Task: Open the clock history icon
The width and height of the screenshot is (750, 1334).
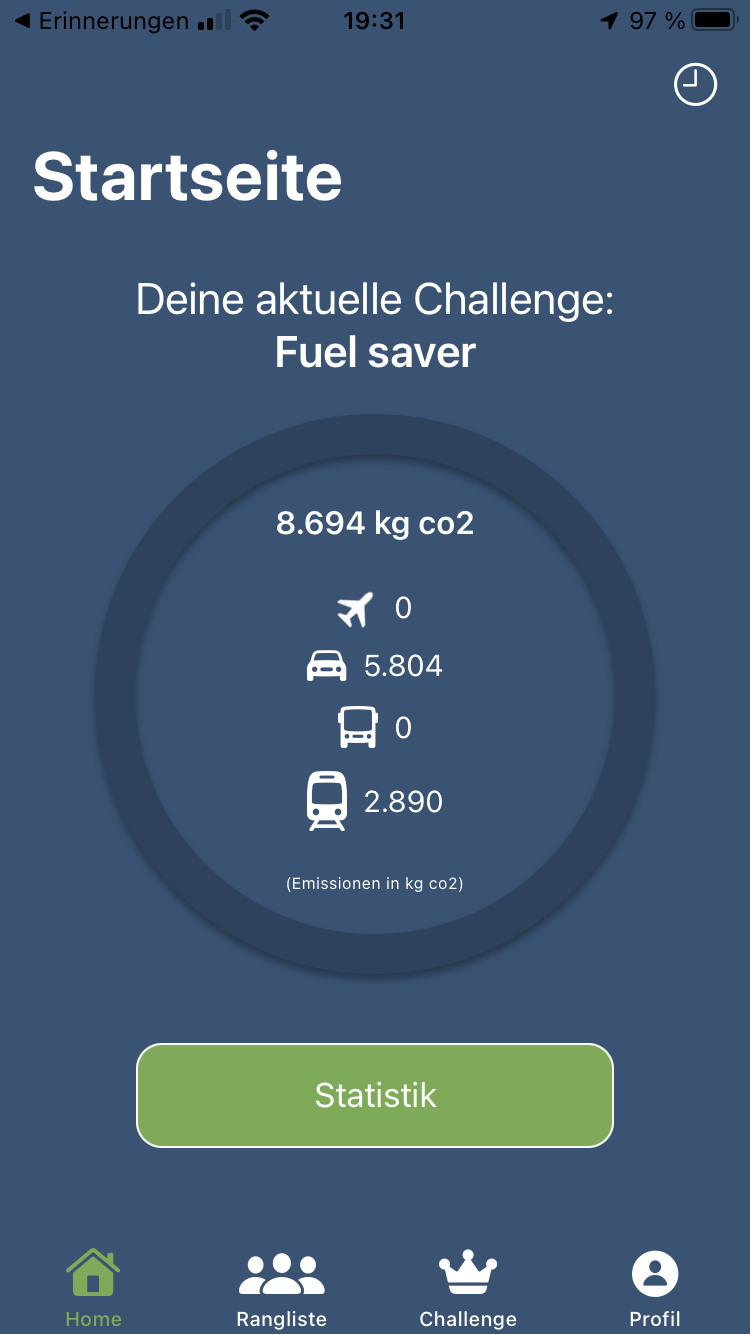Action: point(695,85)
